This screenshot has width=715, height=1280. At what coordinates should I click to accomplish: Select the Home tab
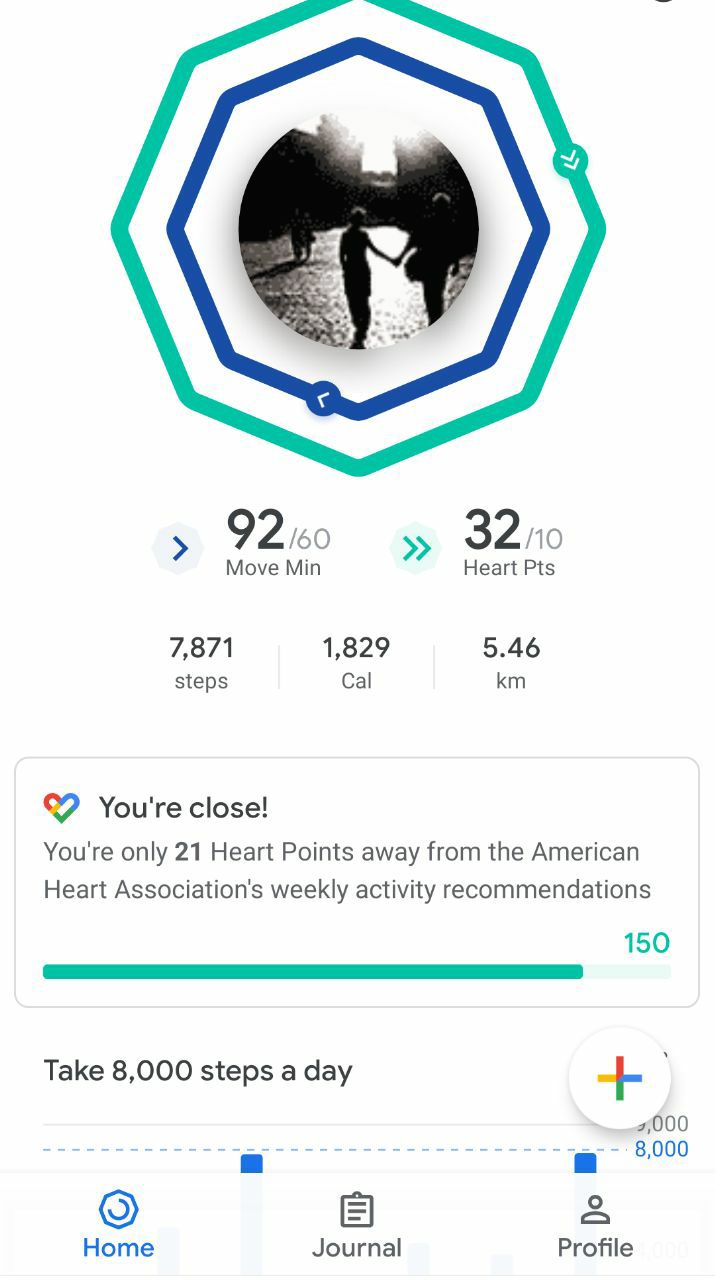(x=118, y=1226)
